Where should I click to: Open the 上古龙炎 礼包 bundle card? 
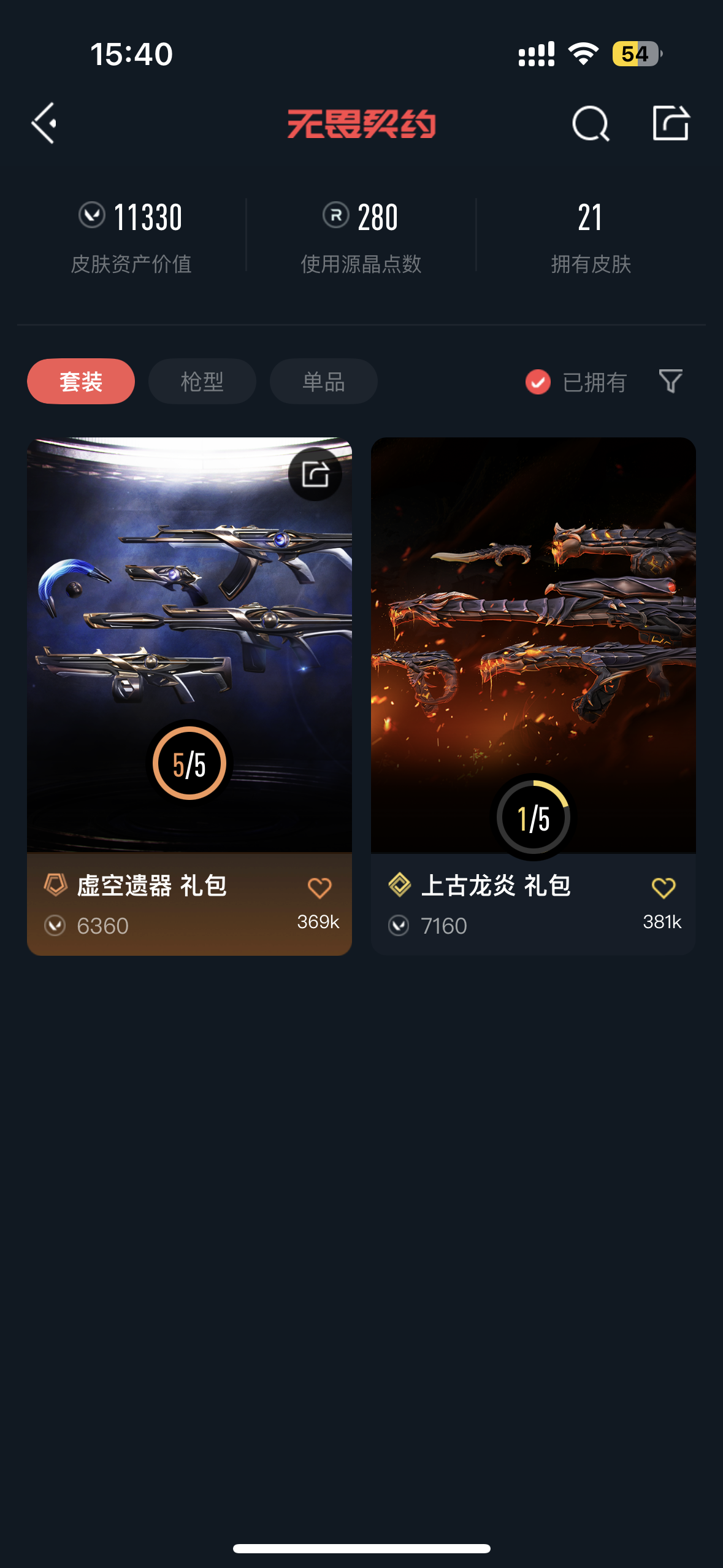(x=533, y=644)
